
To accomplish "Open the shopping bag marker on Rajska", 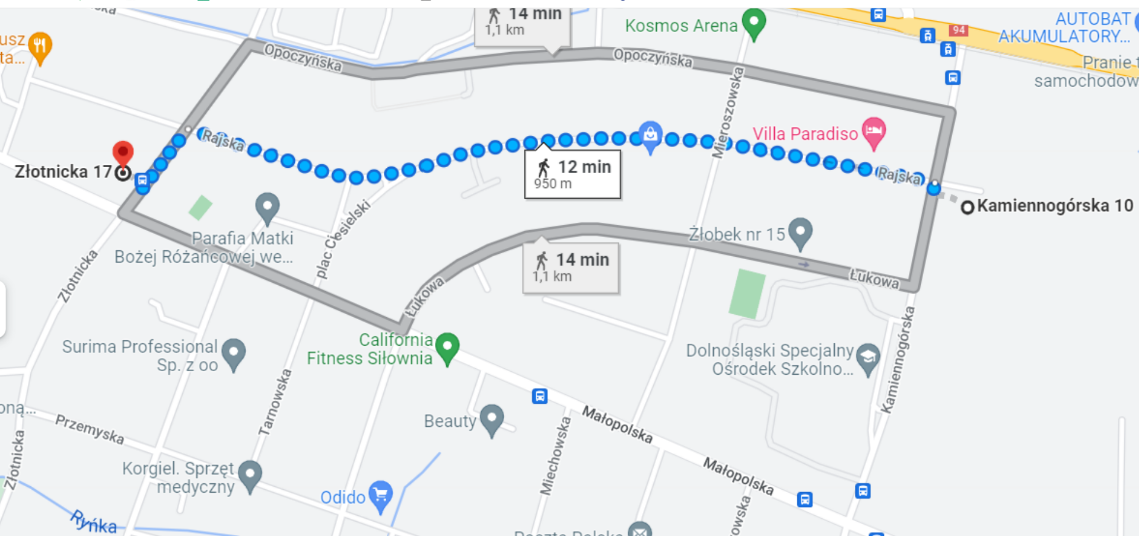I will (650, 134).
